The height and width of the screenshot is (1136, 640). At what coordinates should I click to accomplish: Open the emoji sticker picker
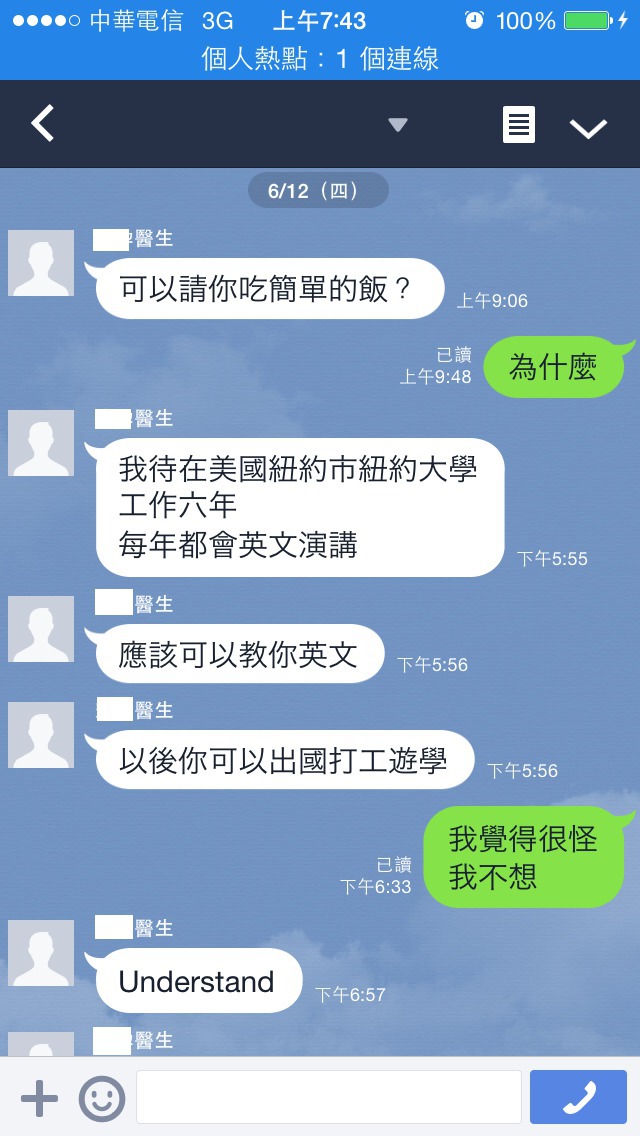(x=101, y=1099)
